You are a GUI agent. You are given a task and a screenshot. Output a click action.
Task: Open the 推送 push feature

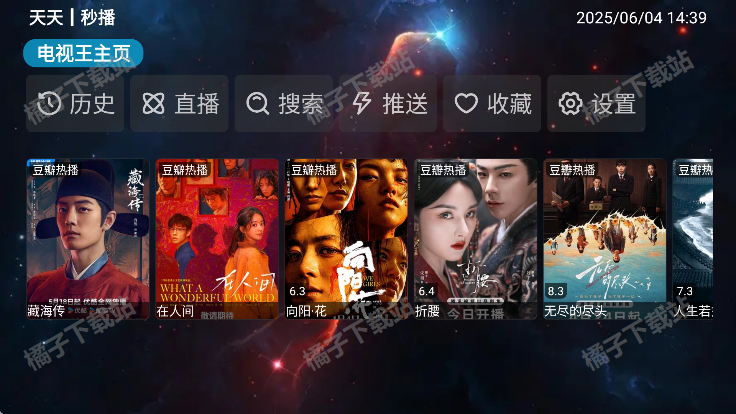(x=389, y=104)
